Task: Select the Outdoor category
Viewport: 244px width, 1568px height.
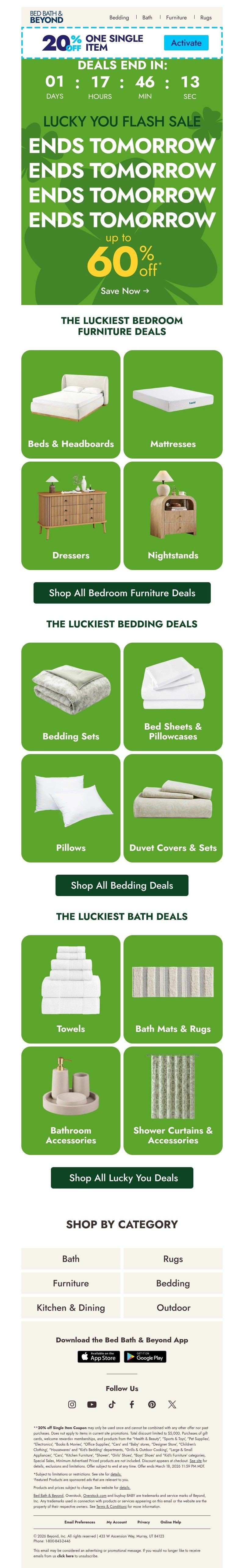Action: tap(173, 1308)
